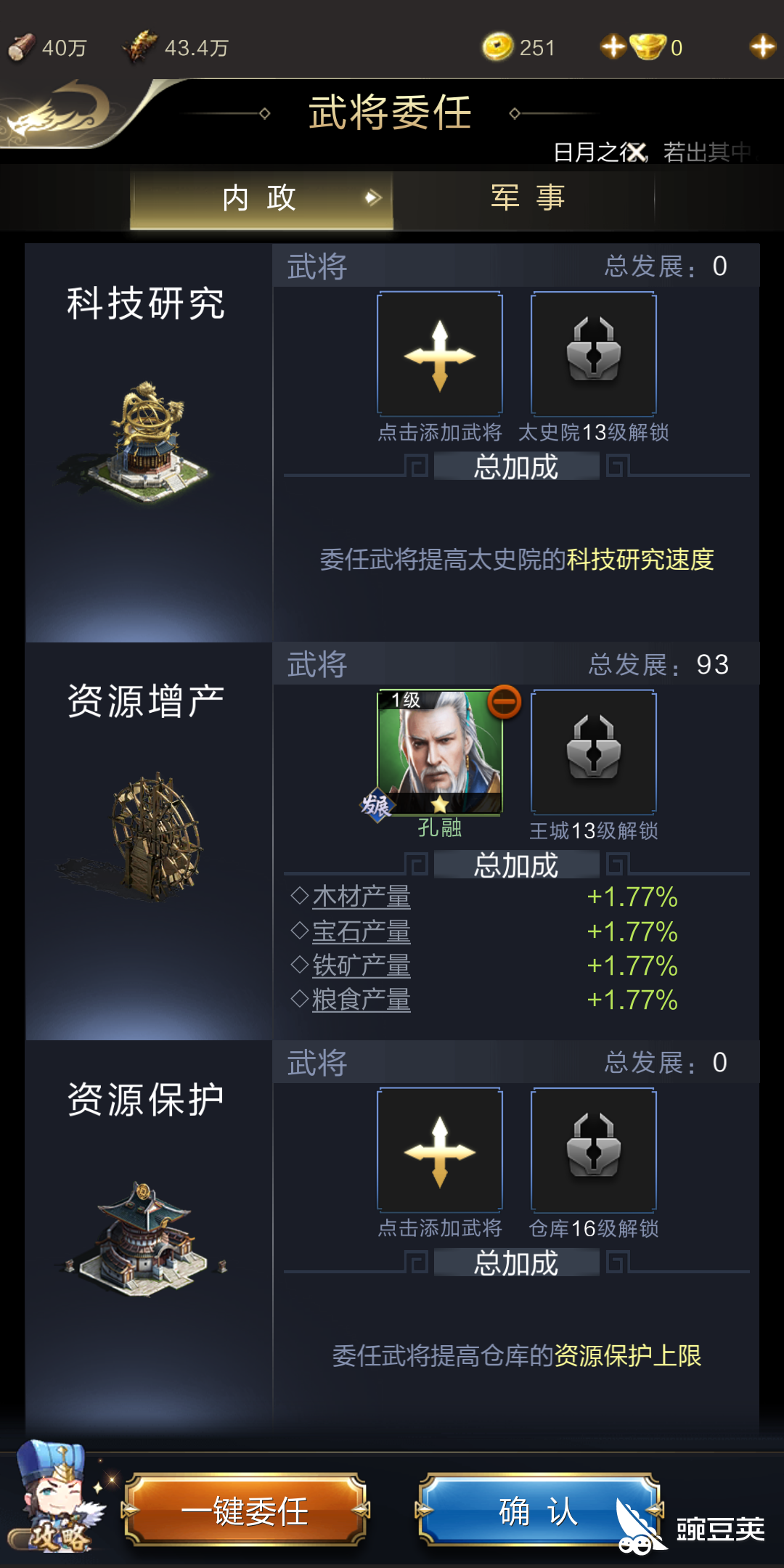
Task: Tap the locked slot 太史院13级解锁
Action: [593, 354]
